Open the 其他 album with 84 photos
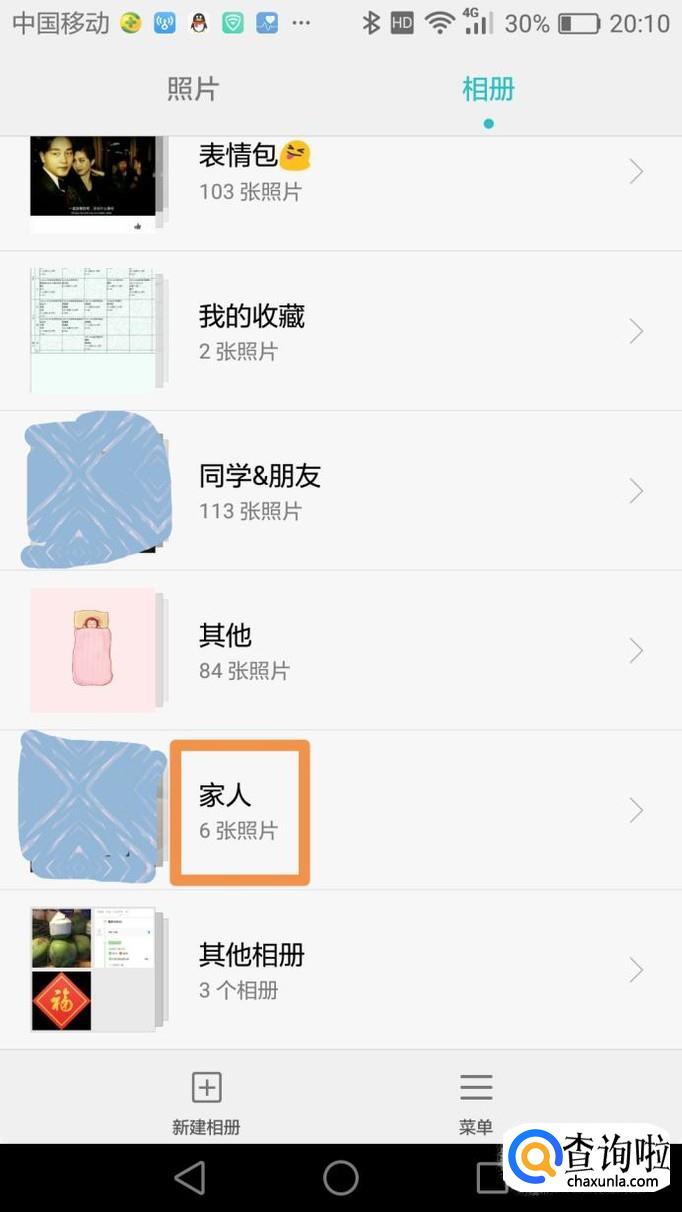Screen dimensions: 682x1212 point(340,651)
